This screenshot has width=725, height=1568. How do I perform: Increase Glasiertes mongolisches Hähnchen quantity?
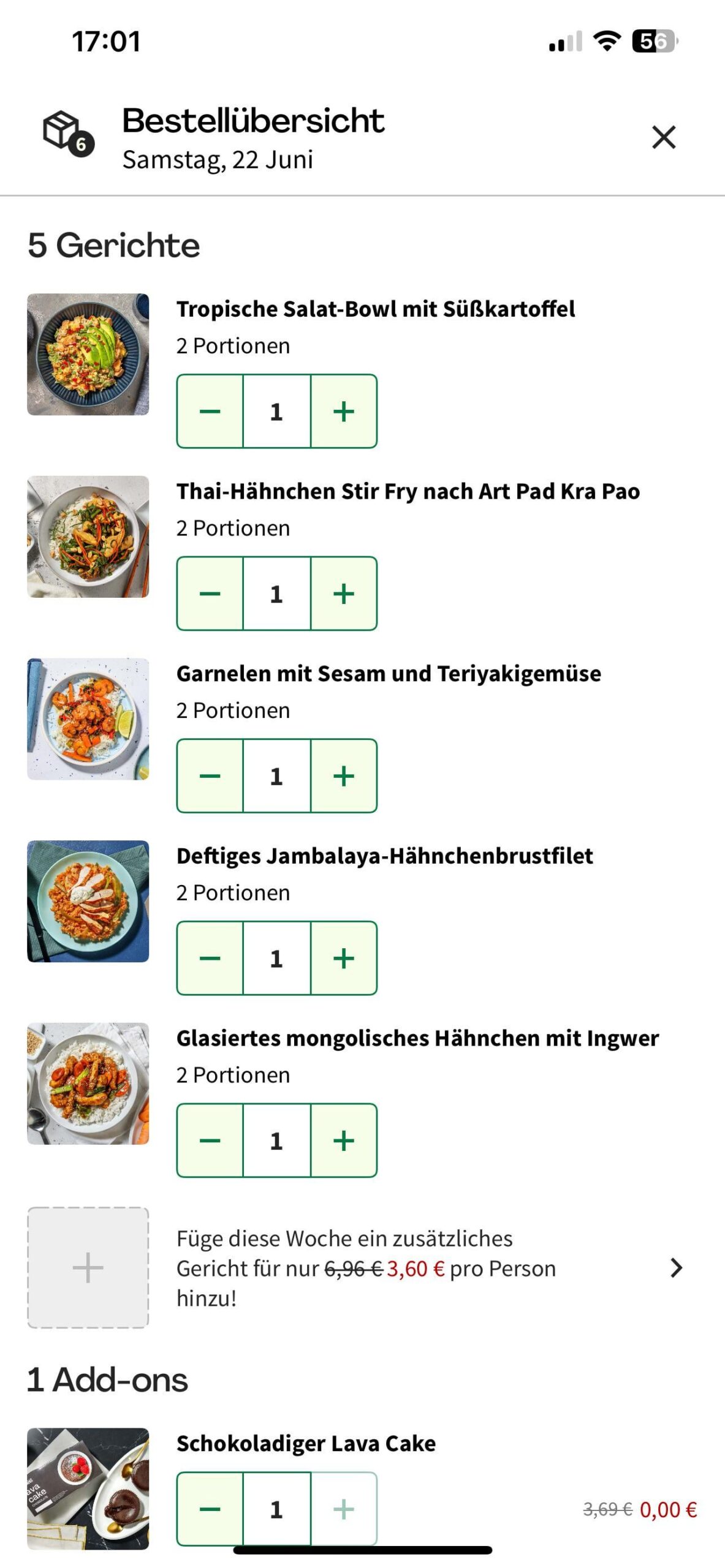pyautogui.click(x=344, y=1140)
